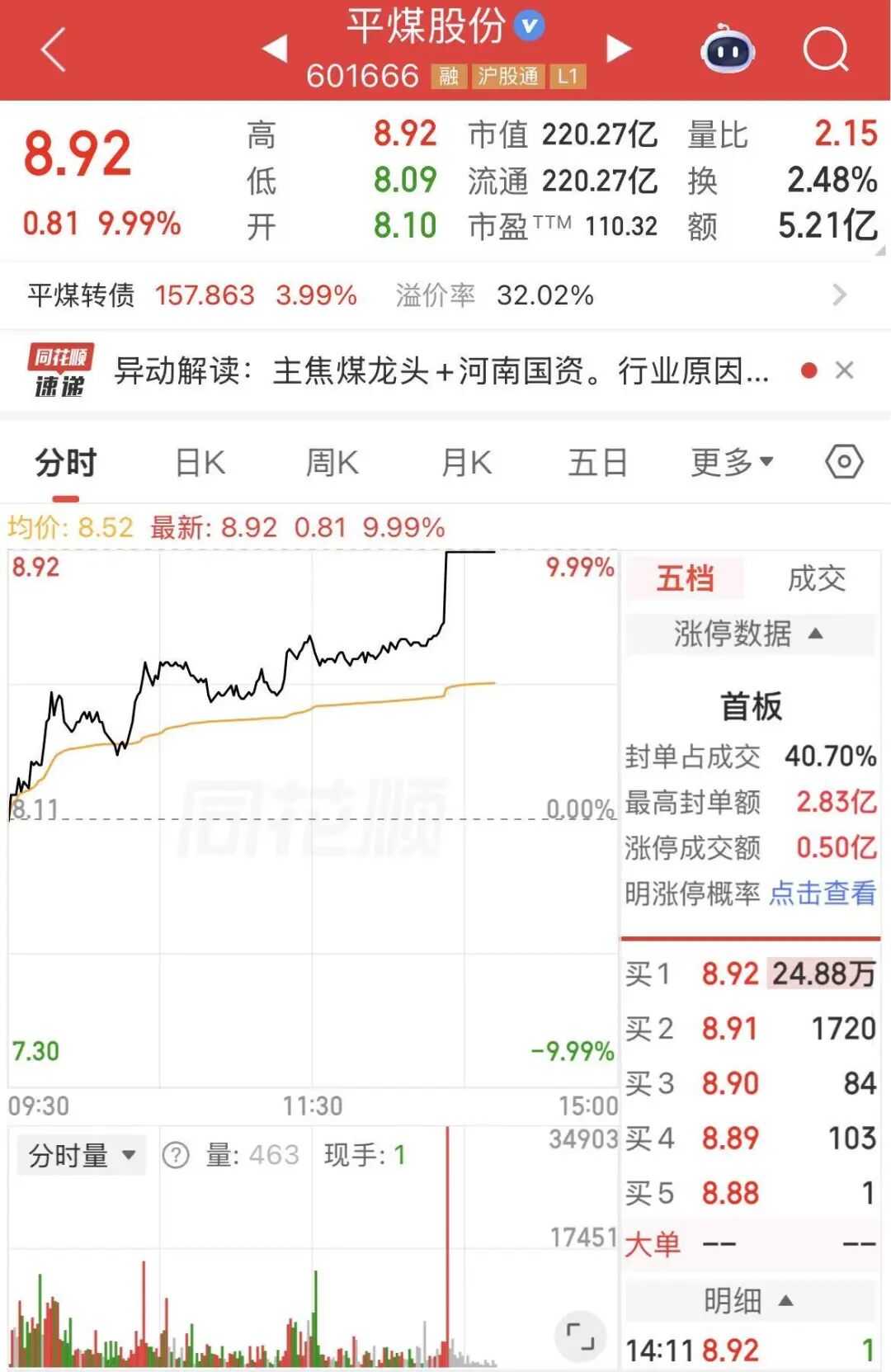
Task: Open the robot assistant icon
Action: click(x=728, y=50)
